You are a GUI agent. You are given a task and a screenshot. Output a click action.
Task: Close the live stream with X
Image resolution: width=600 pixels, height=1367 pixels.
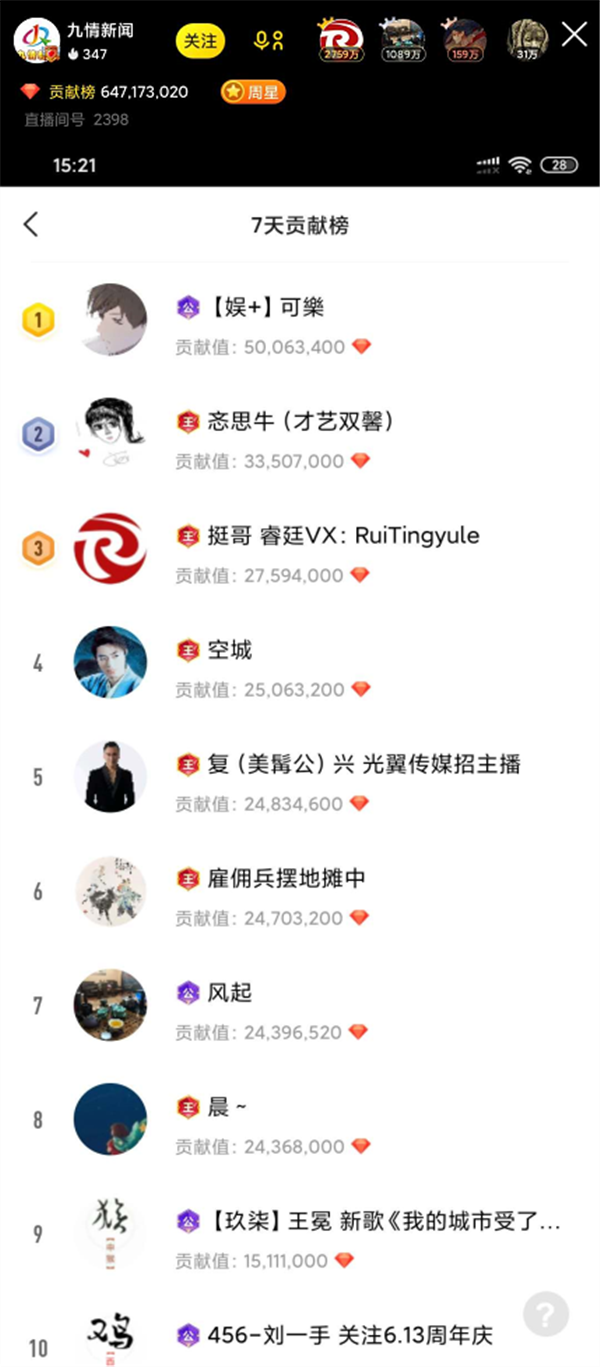[574, 35]
